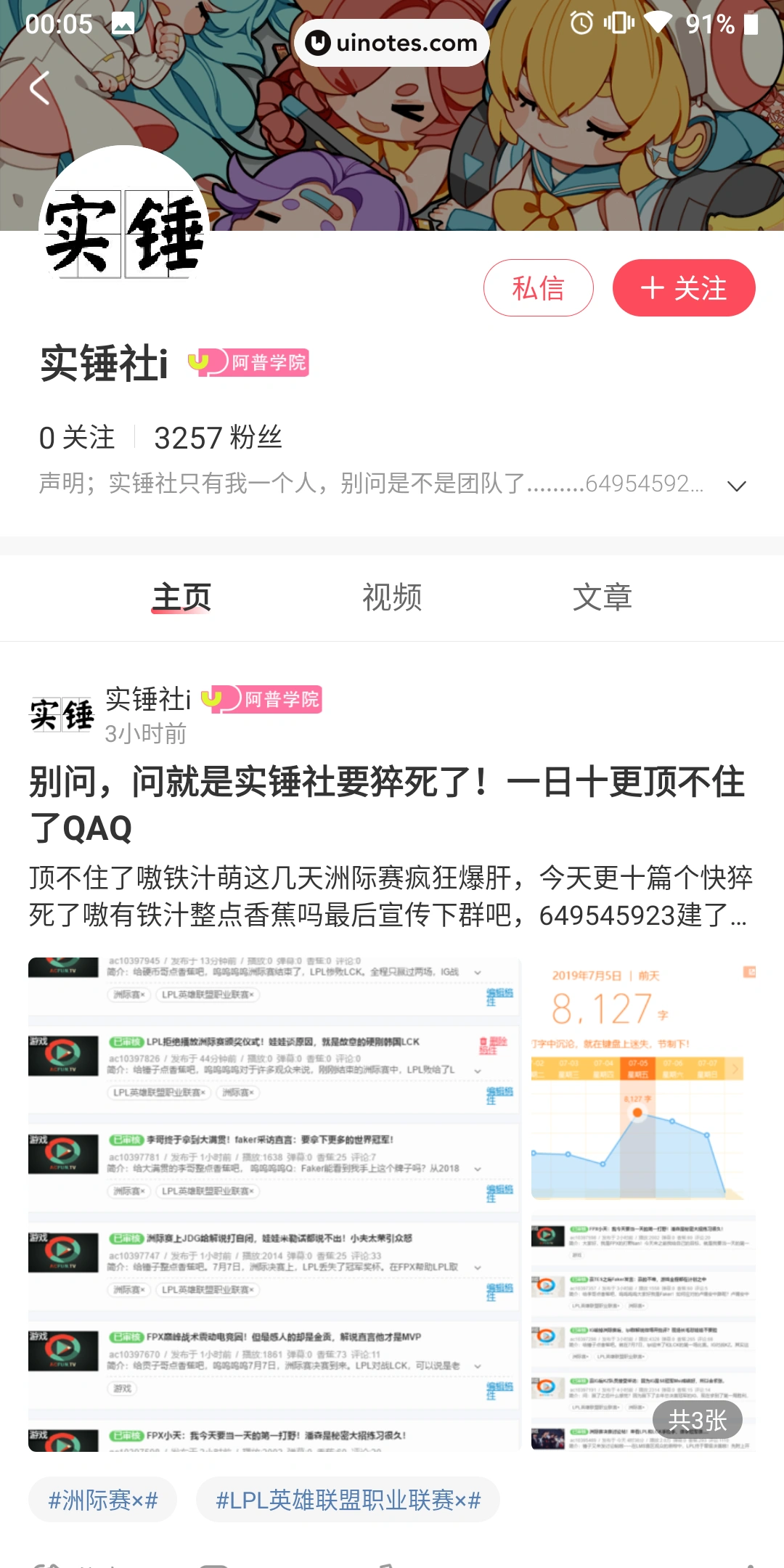Image resolution: width=784 pixels, height=1568 pixels.
Task: Switch to the 文章 tab
Action: click(602, 597)
